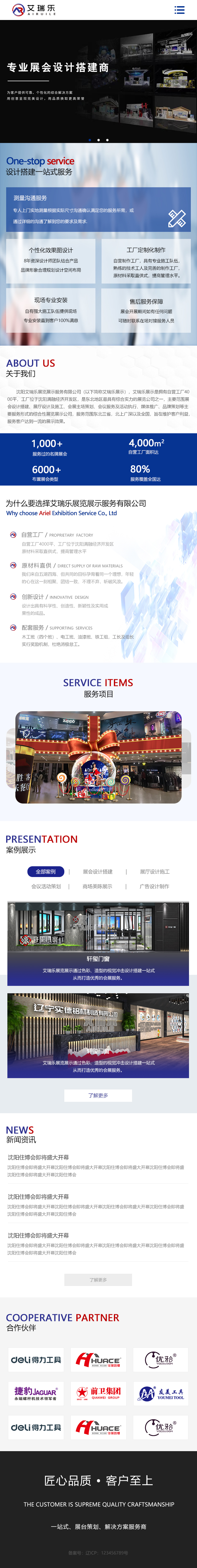Open the 前卫集团 partner logo
The width and height of the screenshot is (197, 1568).
[98, 1393]
